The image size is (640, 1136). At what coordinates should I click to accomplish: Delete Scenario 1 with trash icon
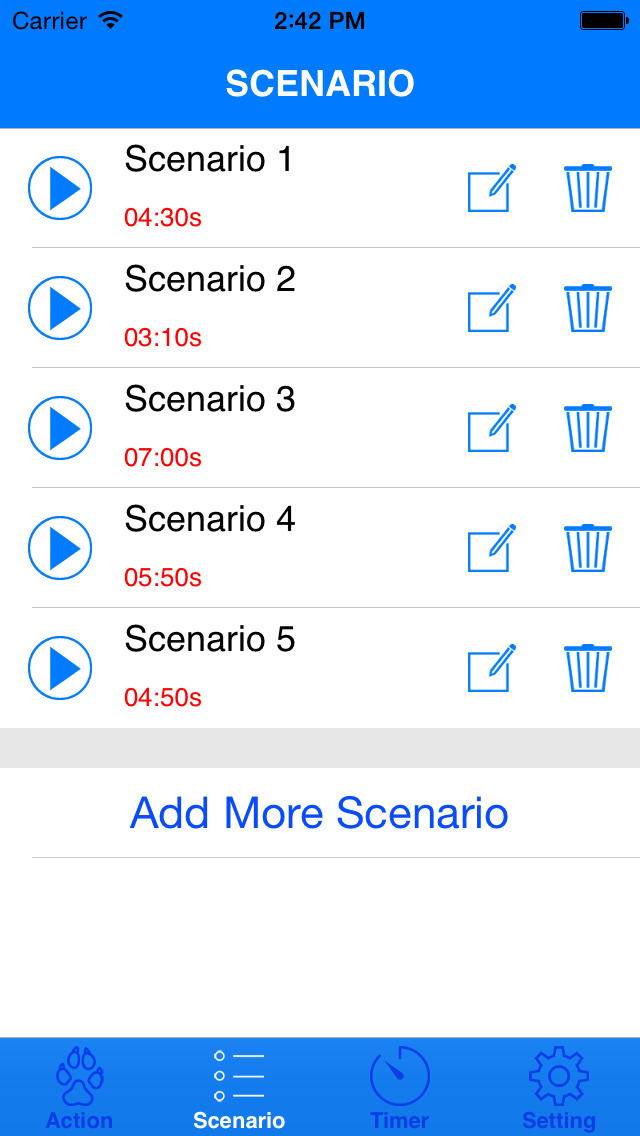tap(588, 188)
